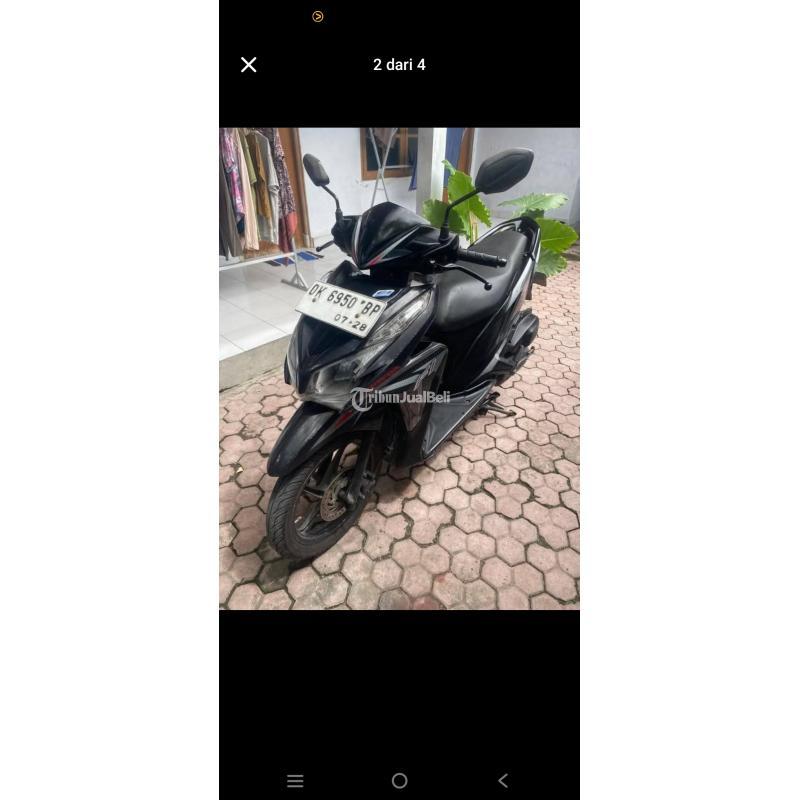
Task: Go to the home screen via home button
Action: 399,781
